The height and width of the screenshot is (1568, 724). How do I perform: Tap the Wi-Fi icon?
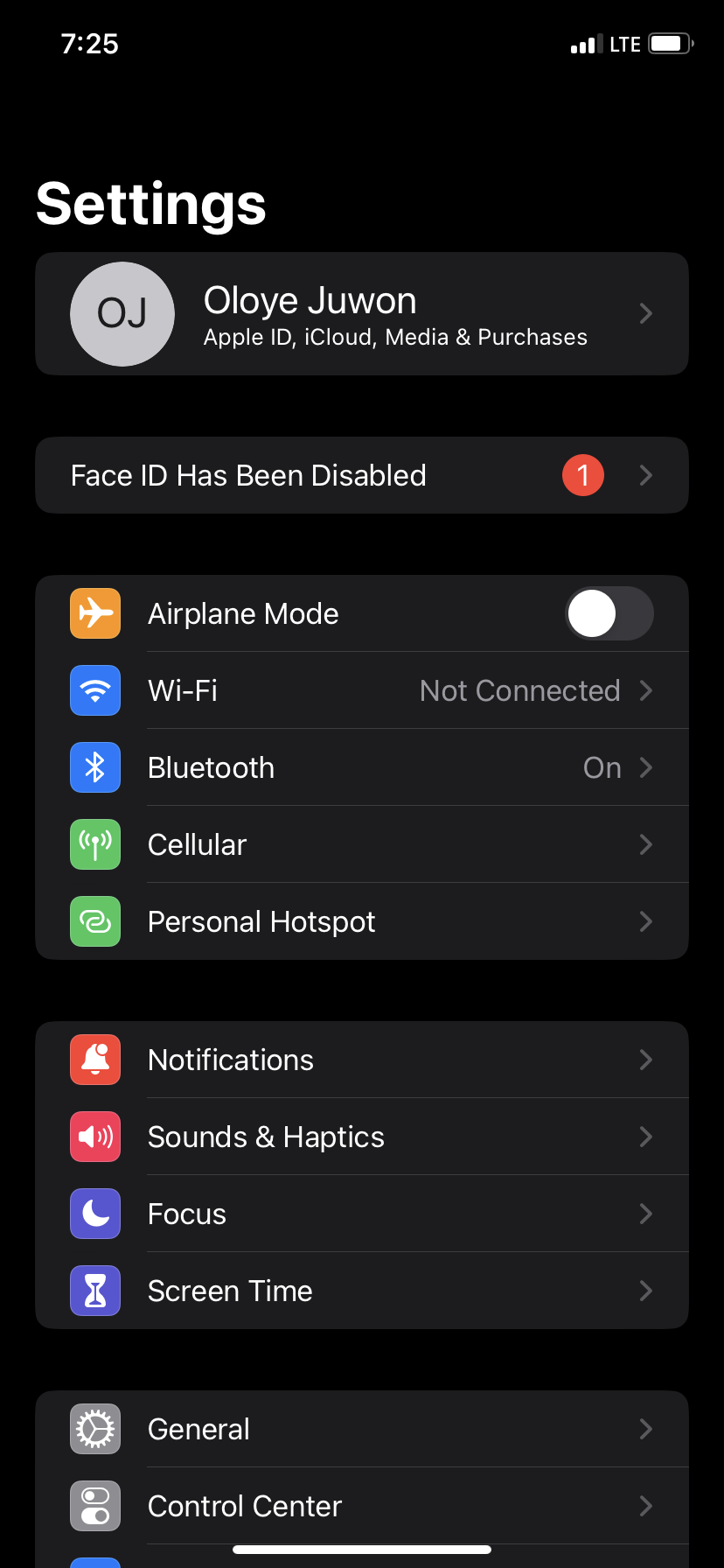[x=94, y=690]
